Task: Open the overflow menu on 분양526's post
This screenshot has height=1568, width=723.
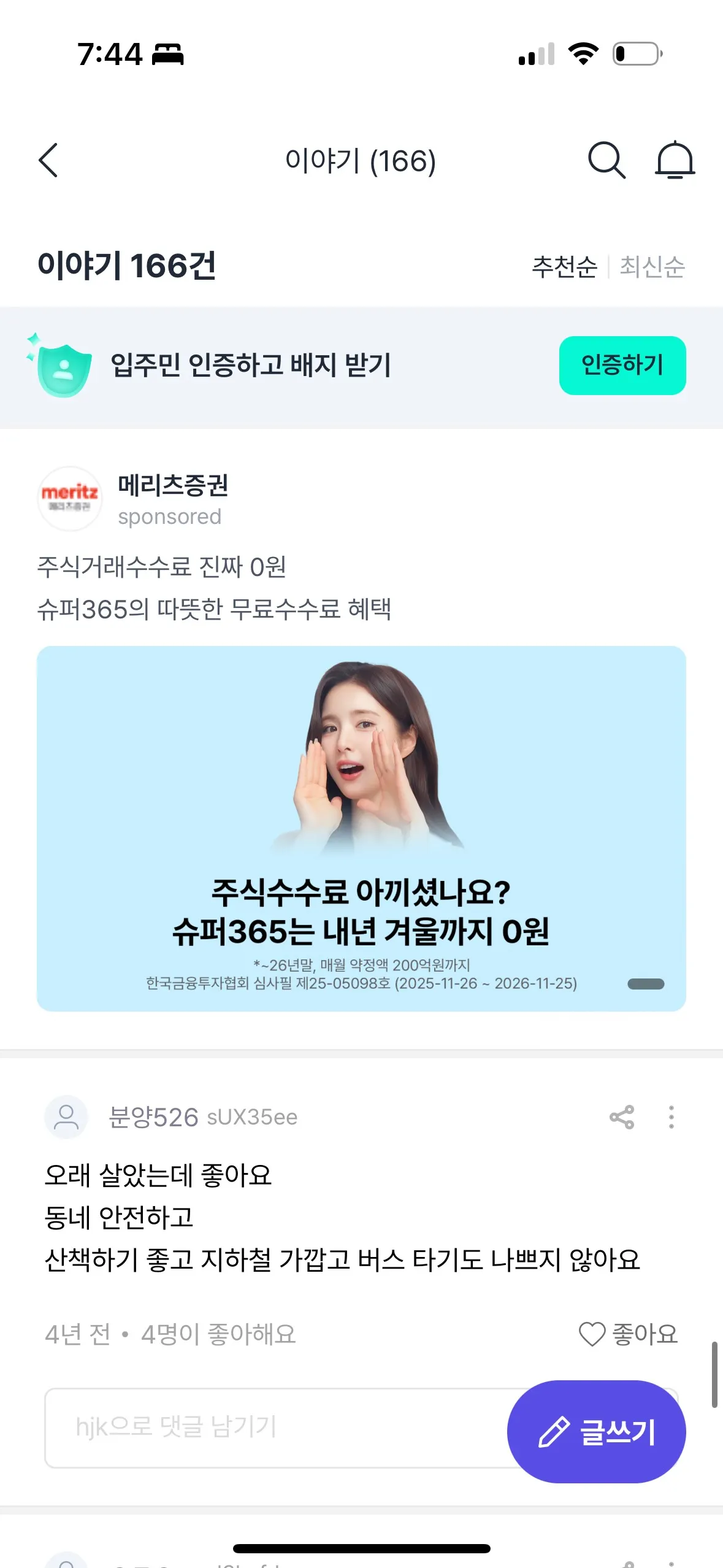Action: [x=671, y=1117]
